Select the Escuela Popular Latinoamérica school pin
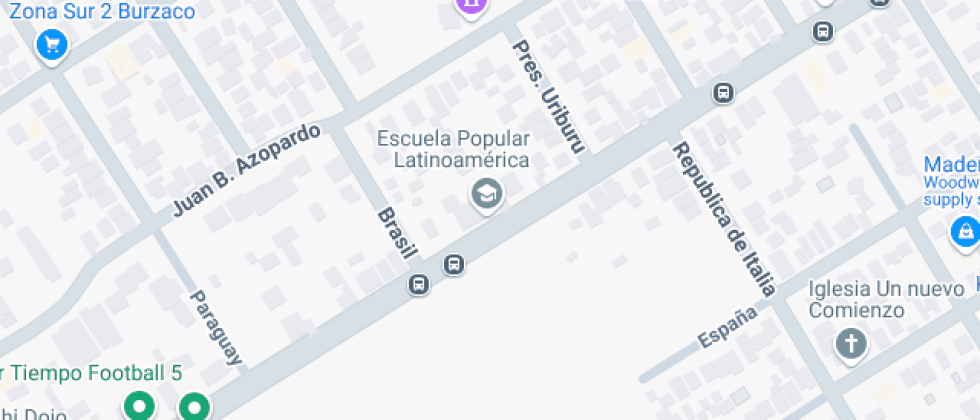The width and height of the screenshot is (980, 420). click(487, 194)
